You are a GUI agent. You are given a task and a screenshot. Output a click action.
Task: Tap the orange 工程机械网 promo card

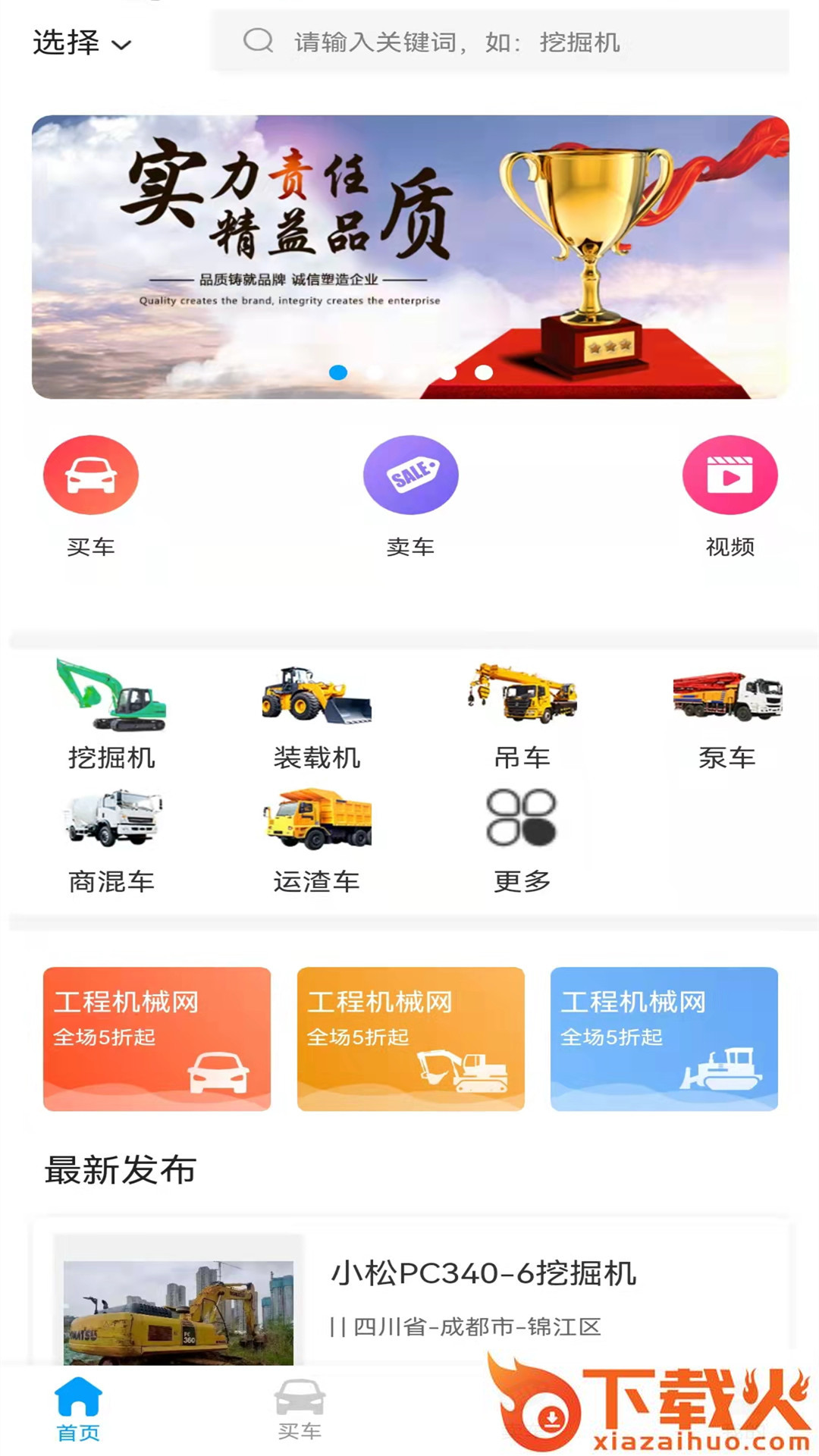tap(409, 1039)
